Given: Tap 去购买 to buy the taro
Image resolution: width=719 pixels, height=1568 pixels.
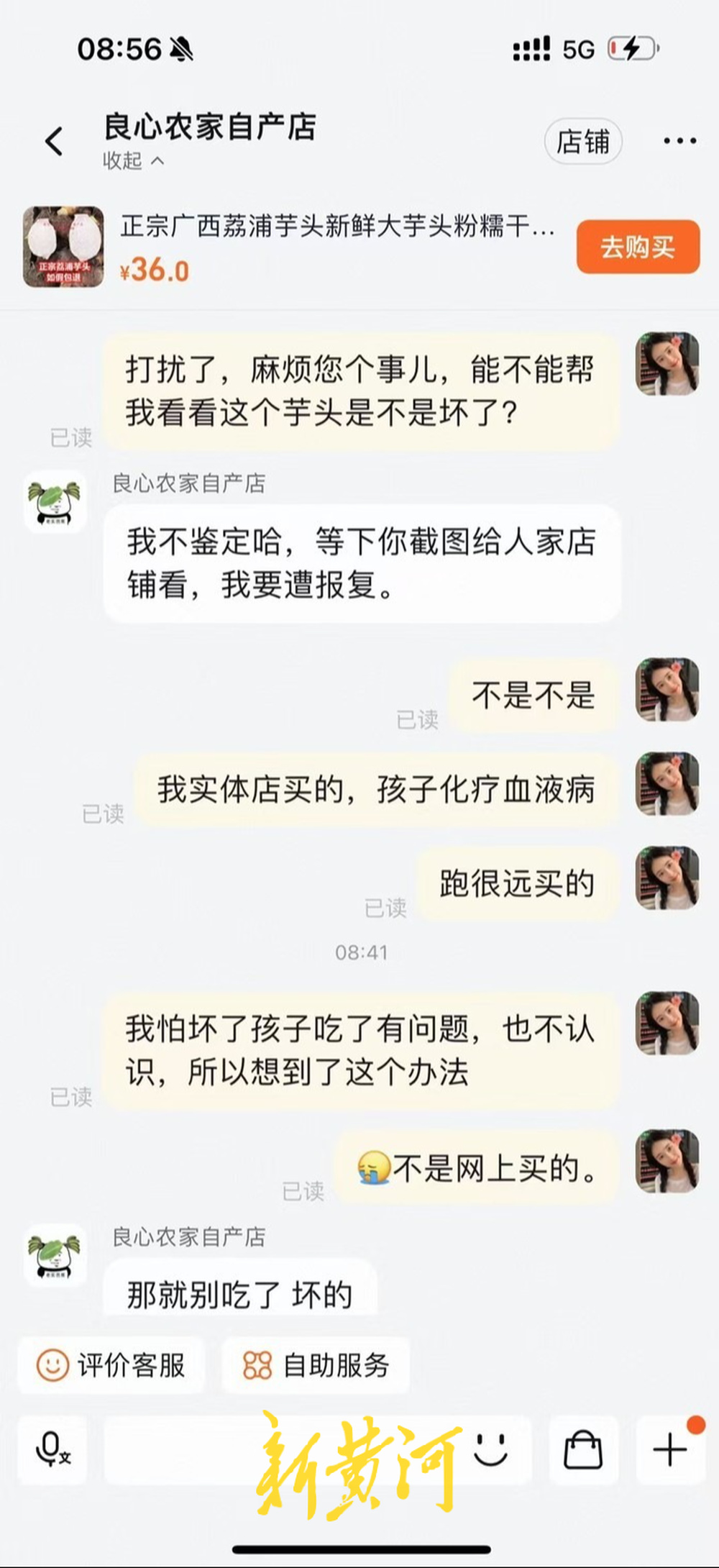Looking at the screenshot, I should [637, 247].
